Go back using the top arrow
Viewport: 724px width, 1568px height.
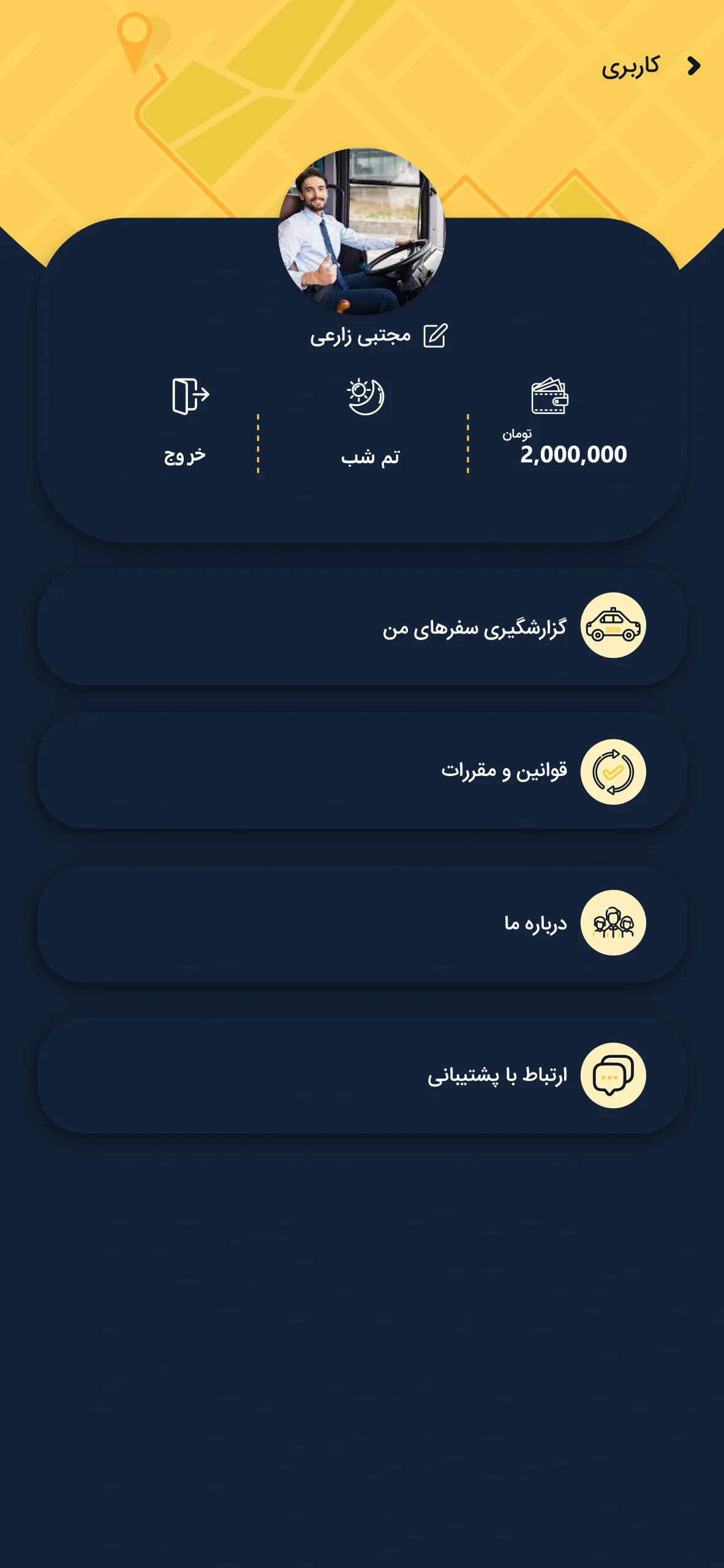(693, 66)
